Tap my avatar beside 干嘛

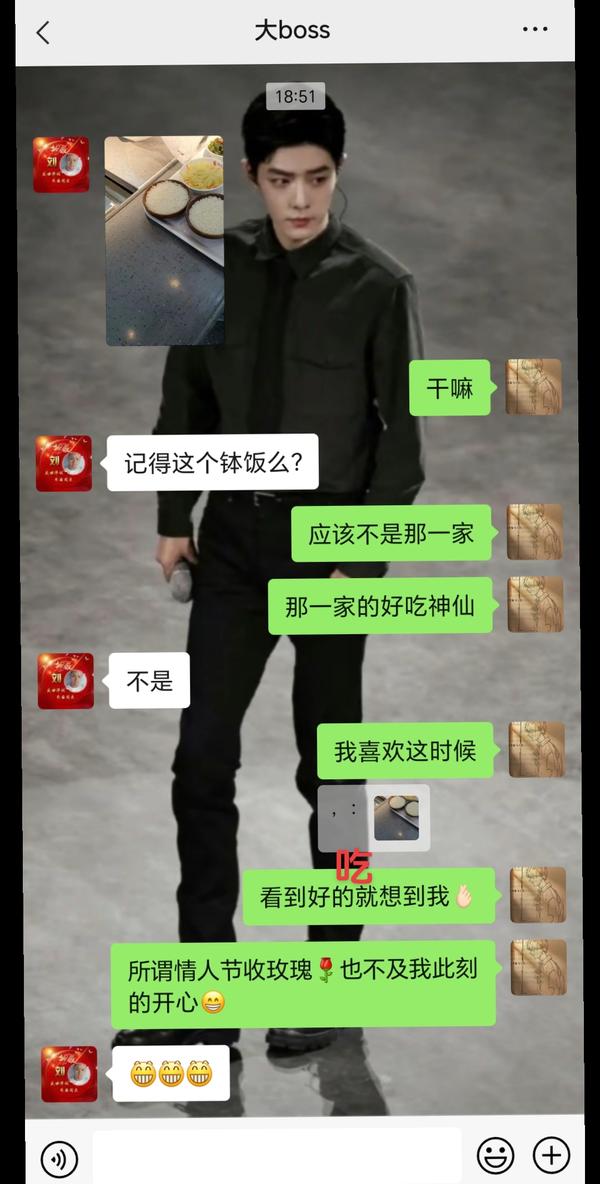[x=534, y=387]
